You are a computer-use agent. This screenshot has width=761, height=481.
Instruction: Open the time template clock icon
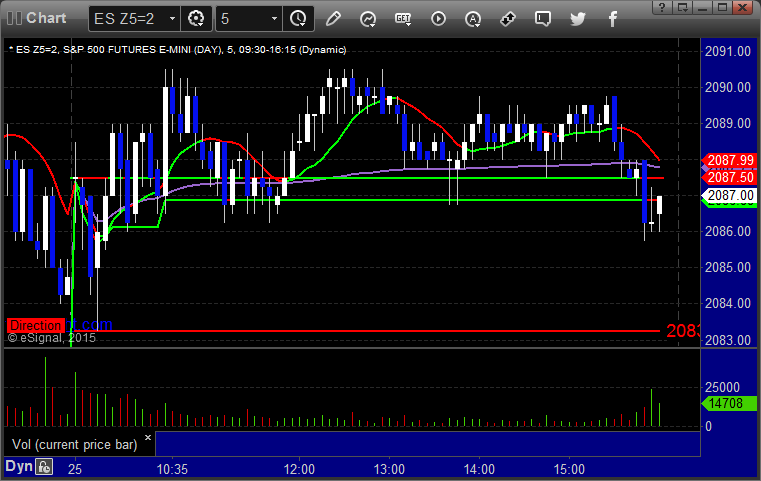coord(297,18)
